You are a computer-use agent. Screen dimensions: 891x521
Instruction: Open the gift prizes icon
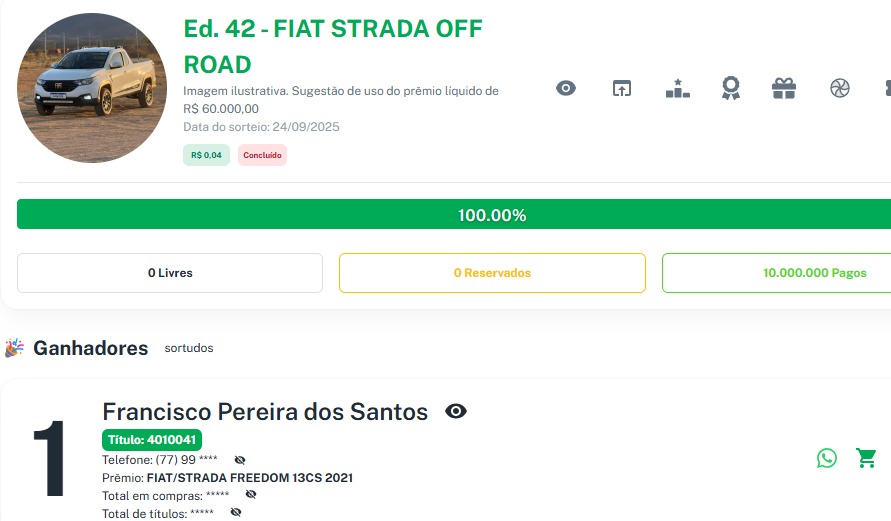click(784, 88)
